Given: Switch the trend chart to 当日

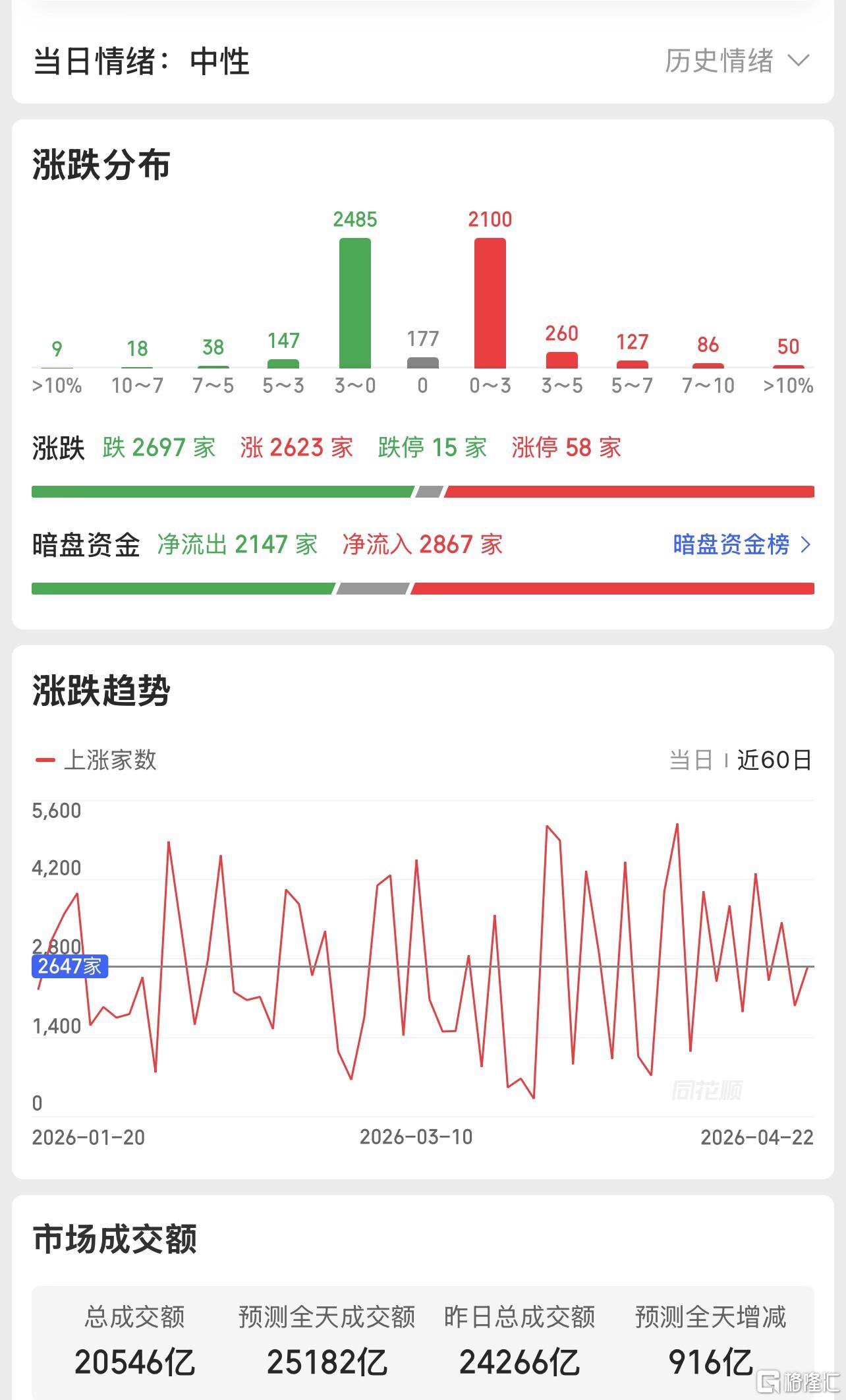Looking at the screenshot, I should click(691, 760).
